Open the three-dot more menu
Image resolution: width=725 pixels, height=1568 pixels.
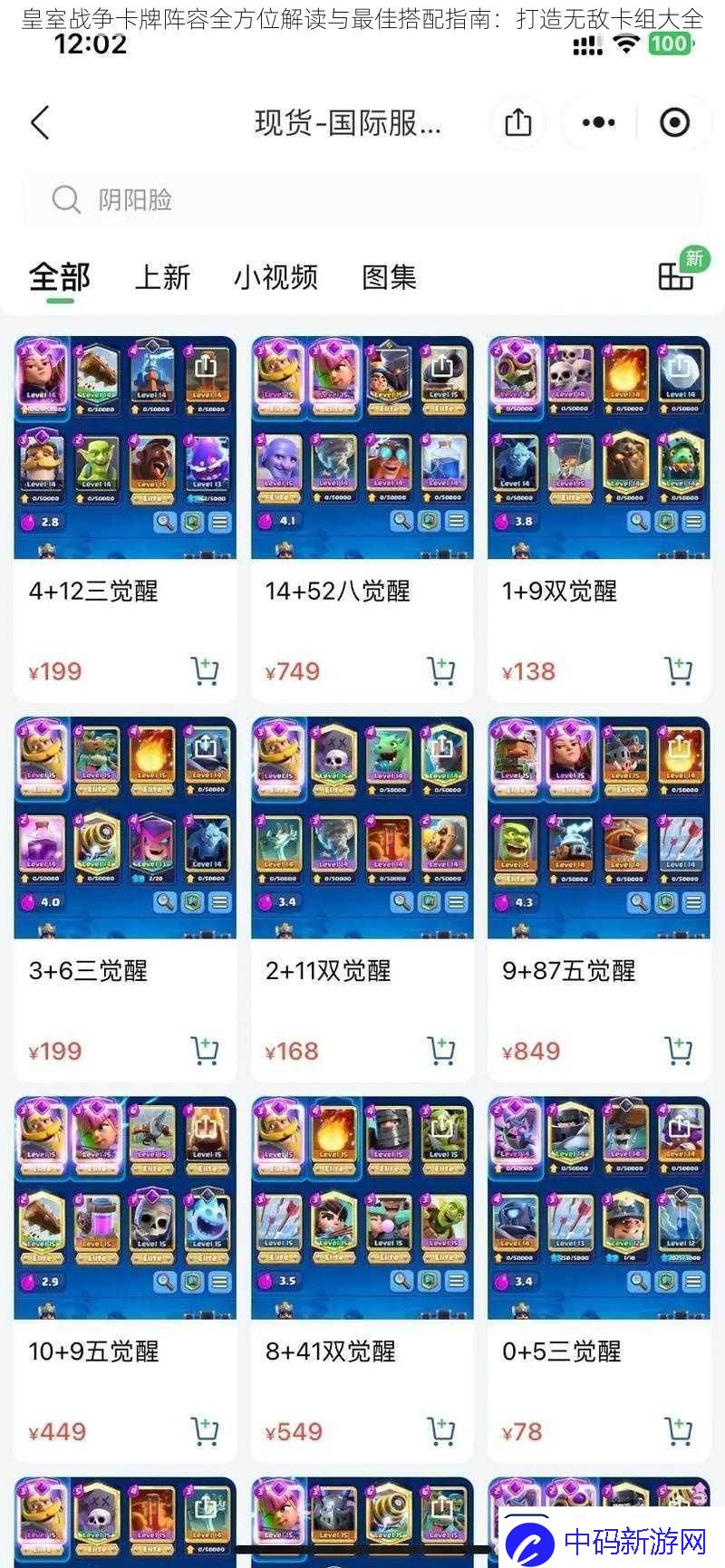point(598,122)
